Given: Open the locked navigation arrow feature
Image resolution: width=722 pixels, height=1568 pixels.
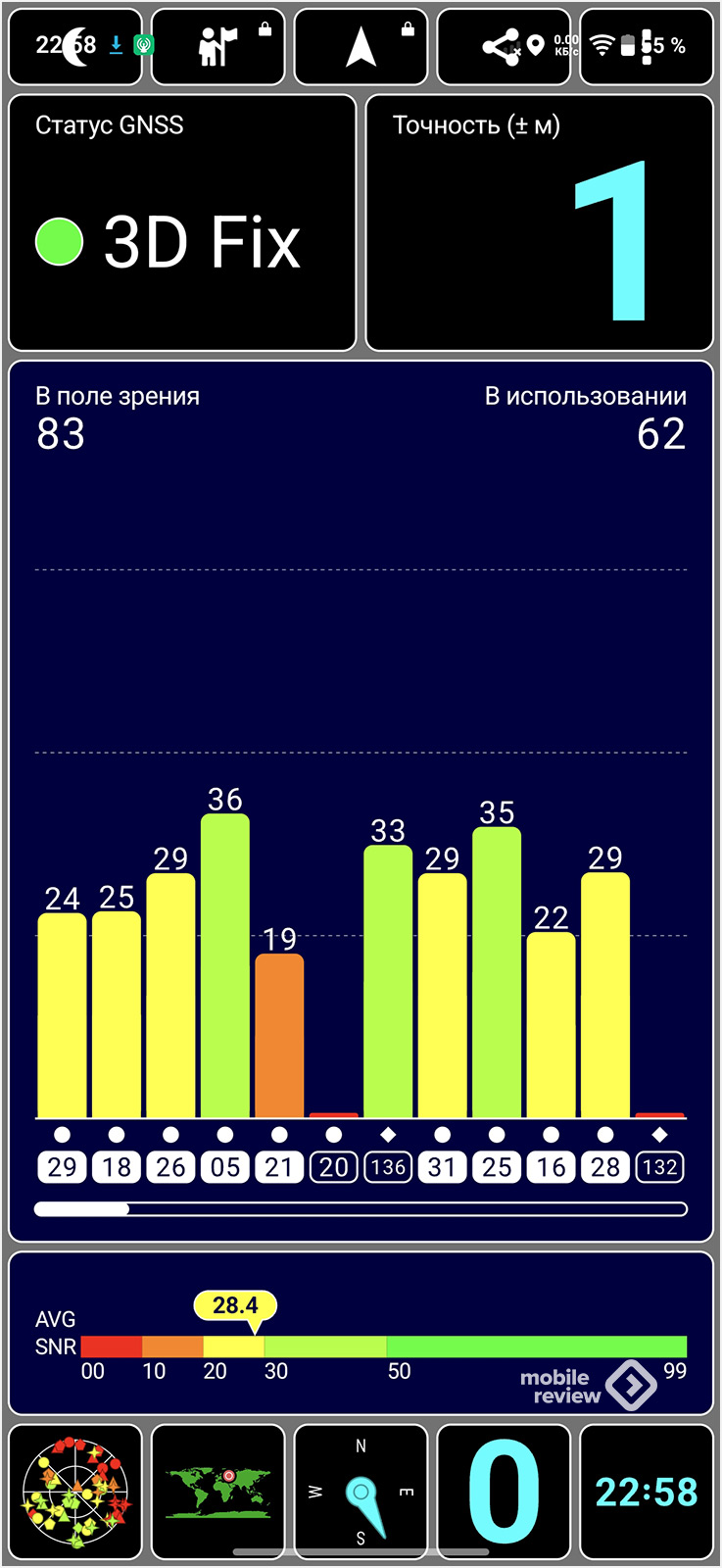Looking at the screenshot, I should (361, 46).
